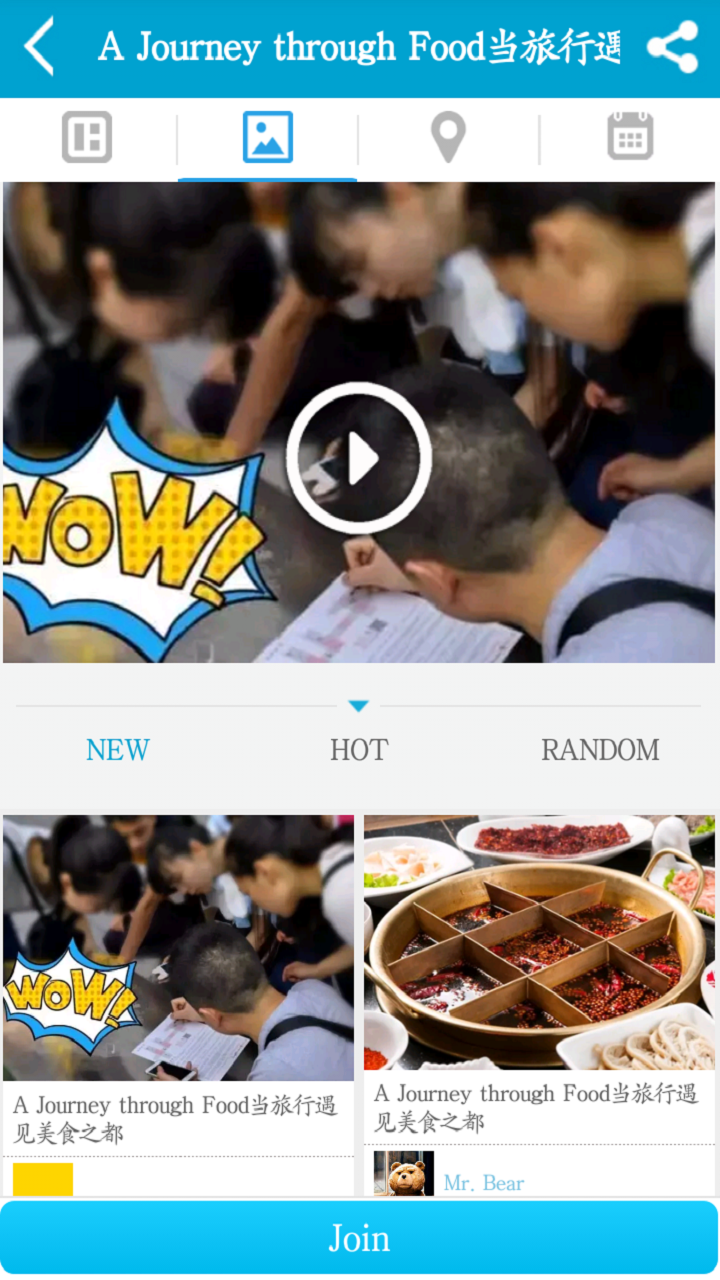The height and width of the screenshot is (1280, 720).
Task: Go back using the header arrow
Action: (x=40, y=47)
